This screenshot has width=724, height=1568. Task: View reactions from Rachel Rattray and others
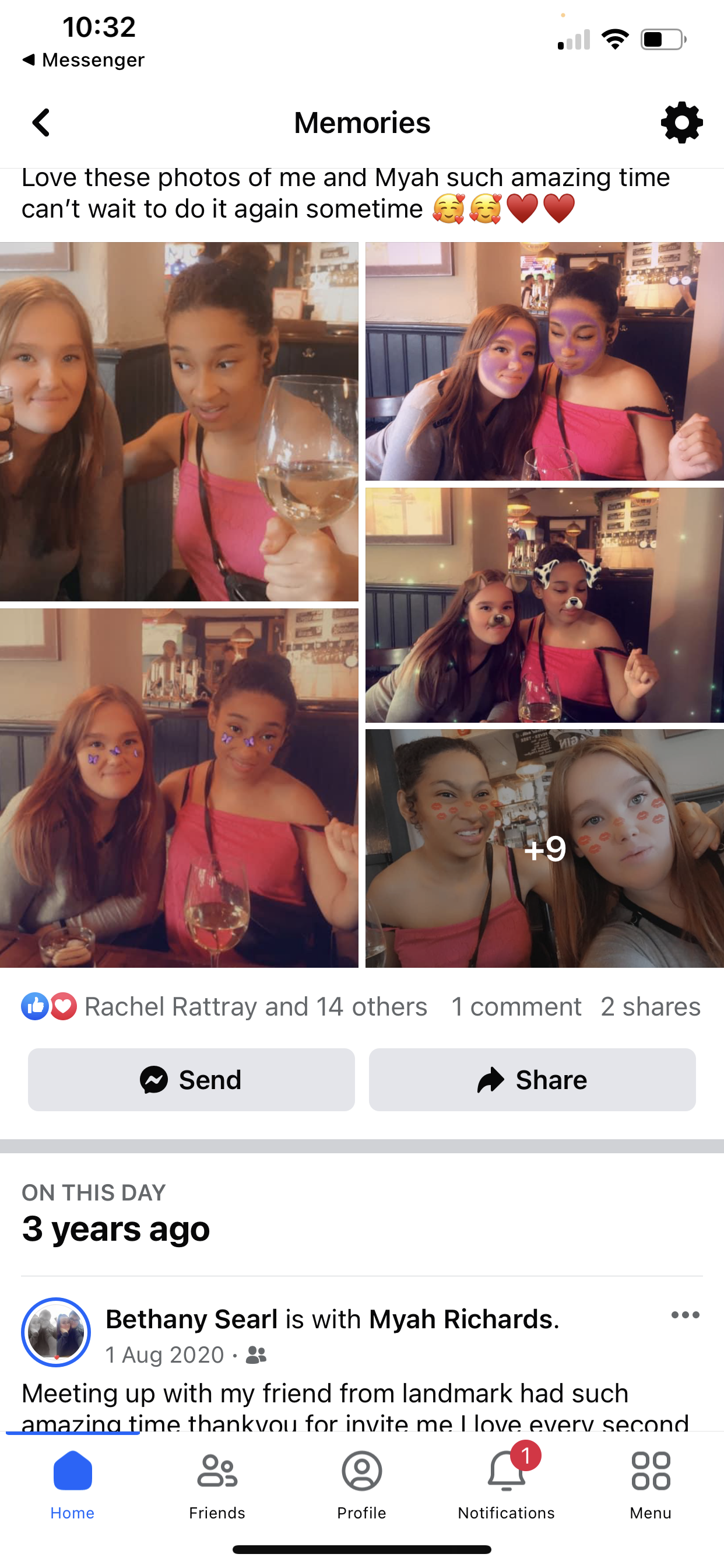coord(255,1007)
